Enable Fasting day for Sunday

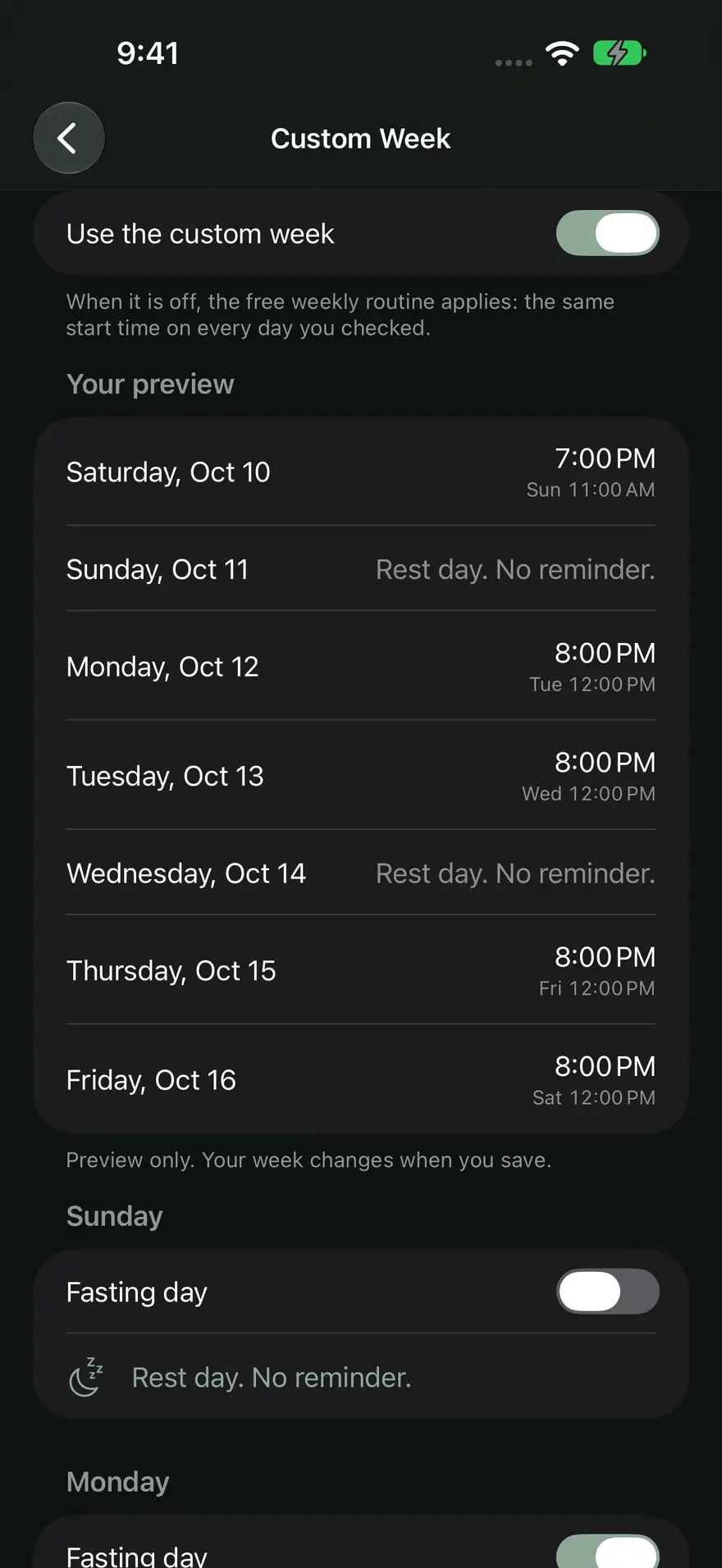coord(607,1292)
